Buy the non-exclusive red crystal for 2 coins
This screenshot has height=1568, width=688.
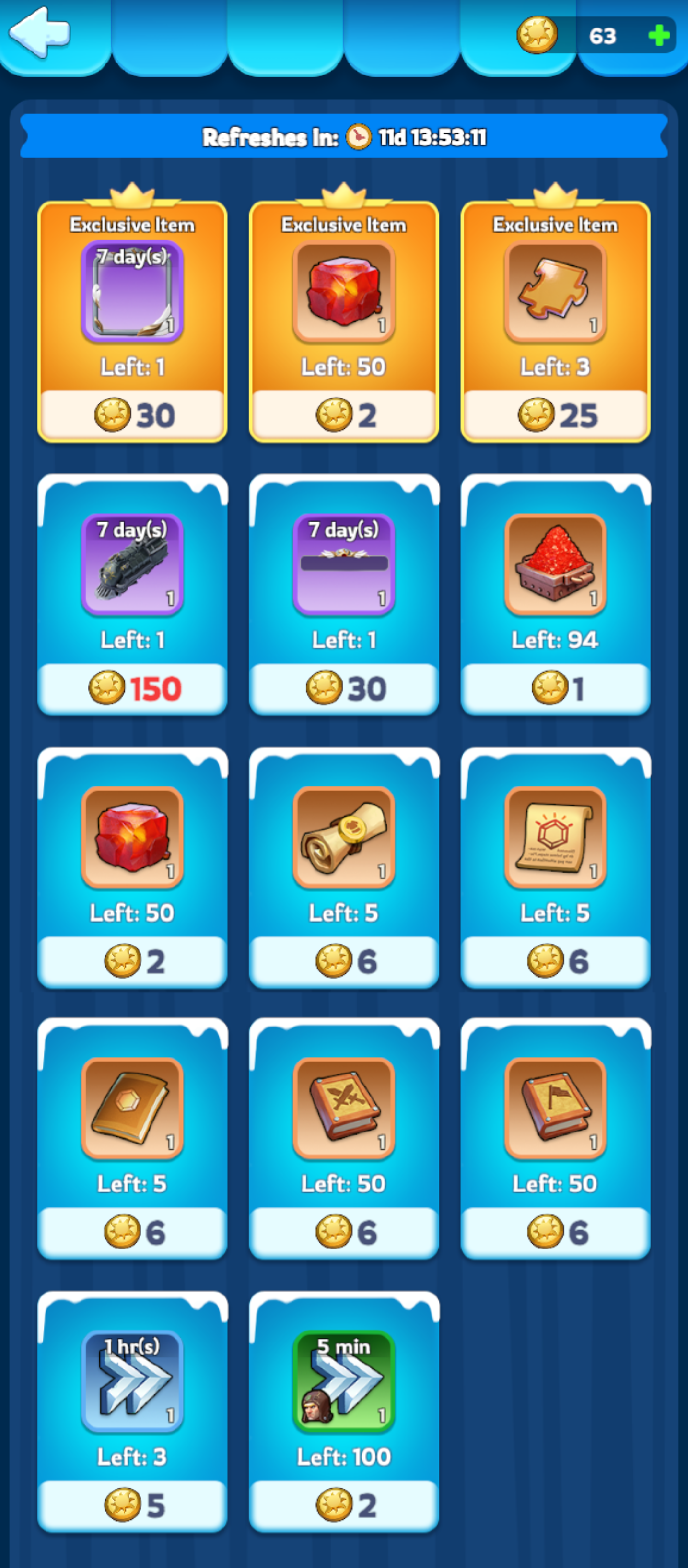[x=132, y=962]
